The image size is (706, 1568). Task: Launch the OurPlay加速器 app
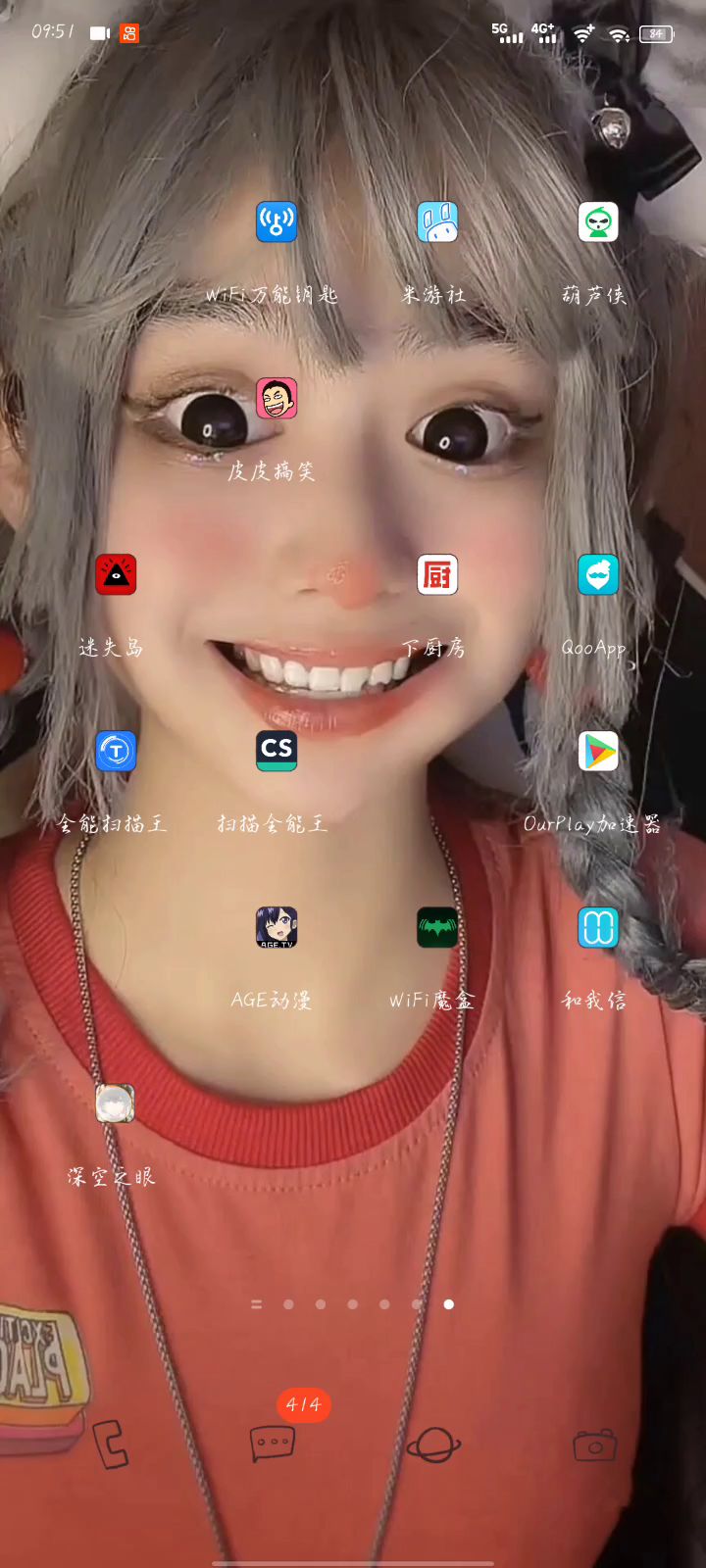click(598, 751)
